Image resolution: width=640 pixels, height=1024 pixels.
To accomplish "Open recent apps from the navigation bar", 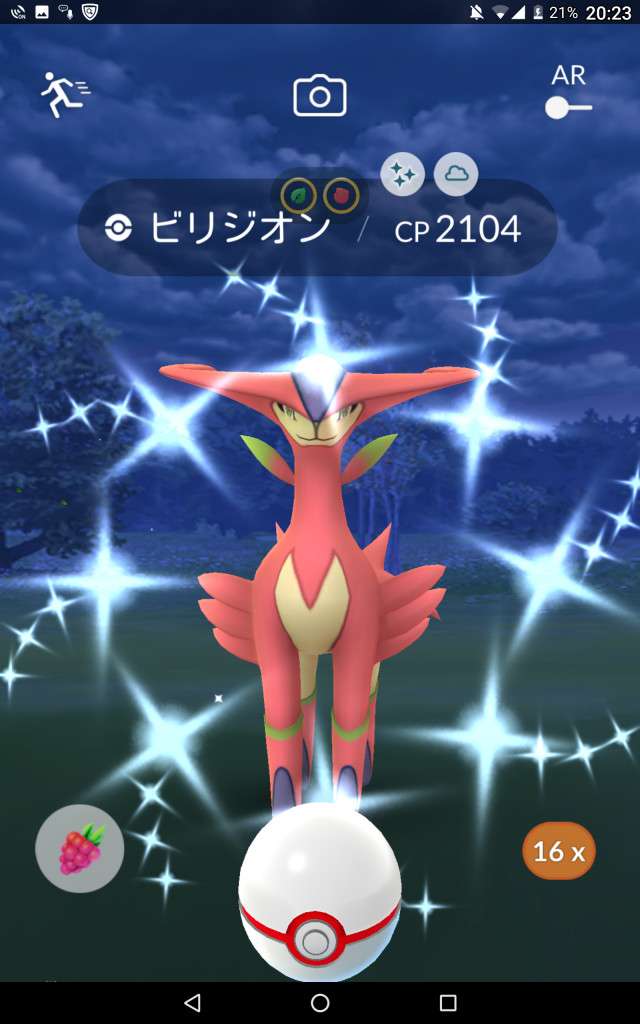I will pos(448,1002).
